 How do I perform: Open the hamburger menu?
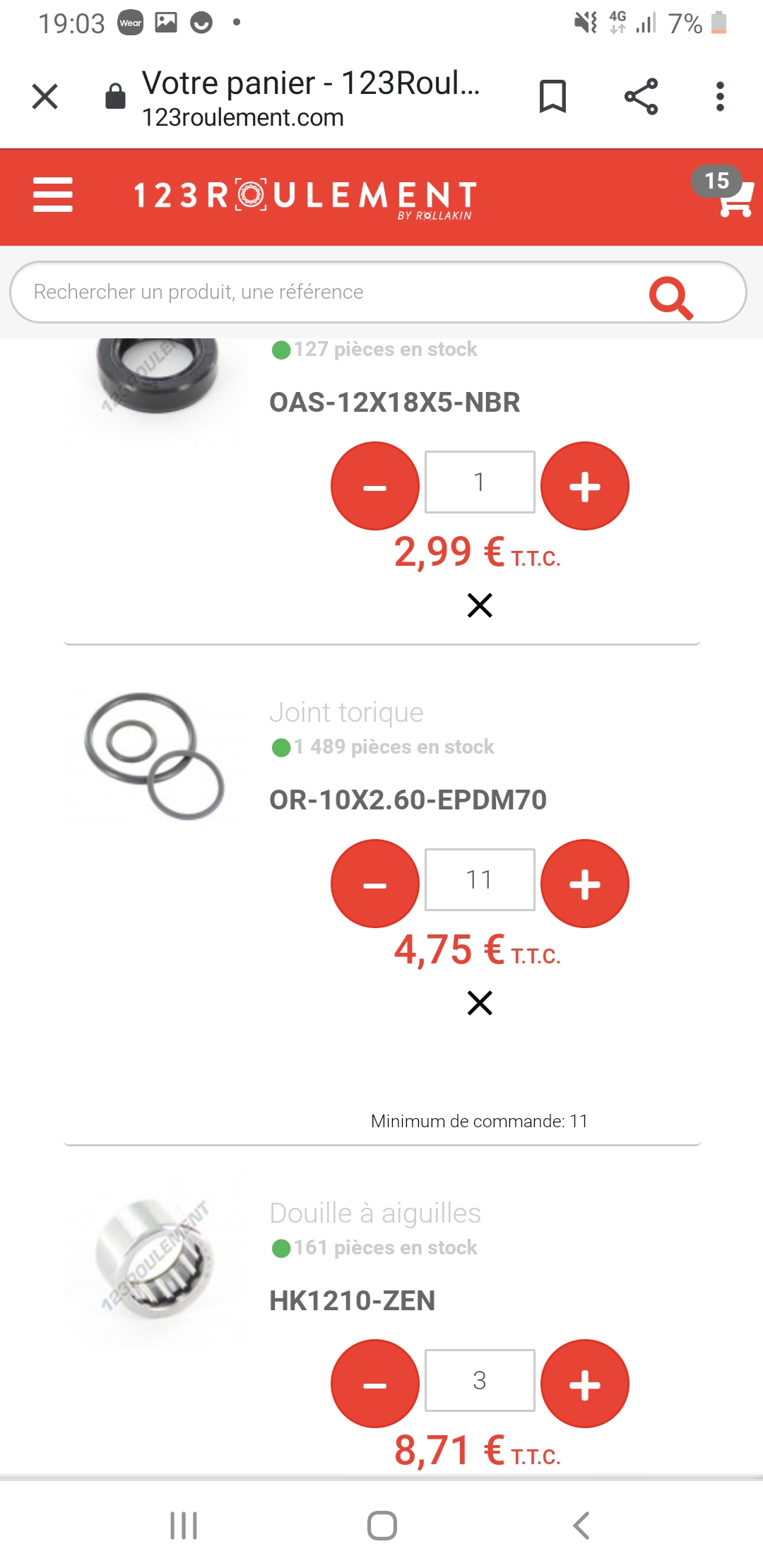coord(53,195)
